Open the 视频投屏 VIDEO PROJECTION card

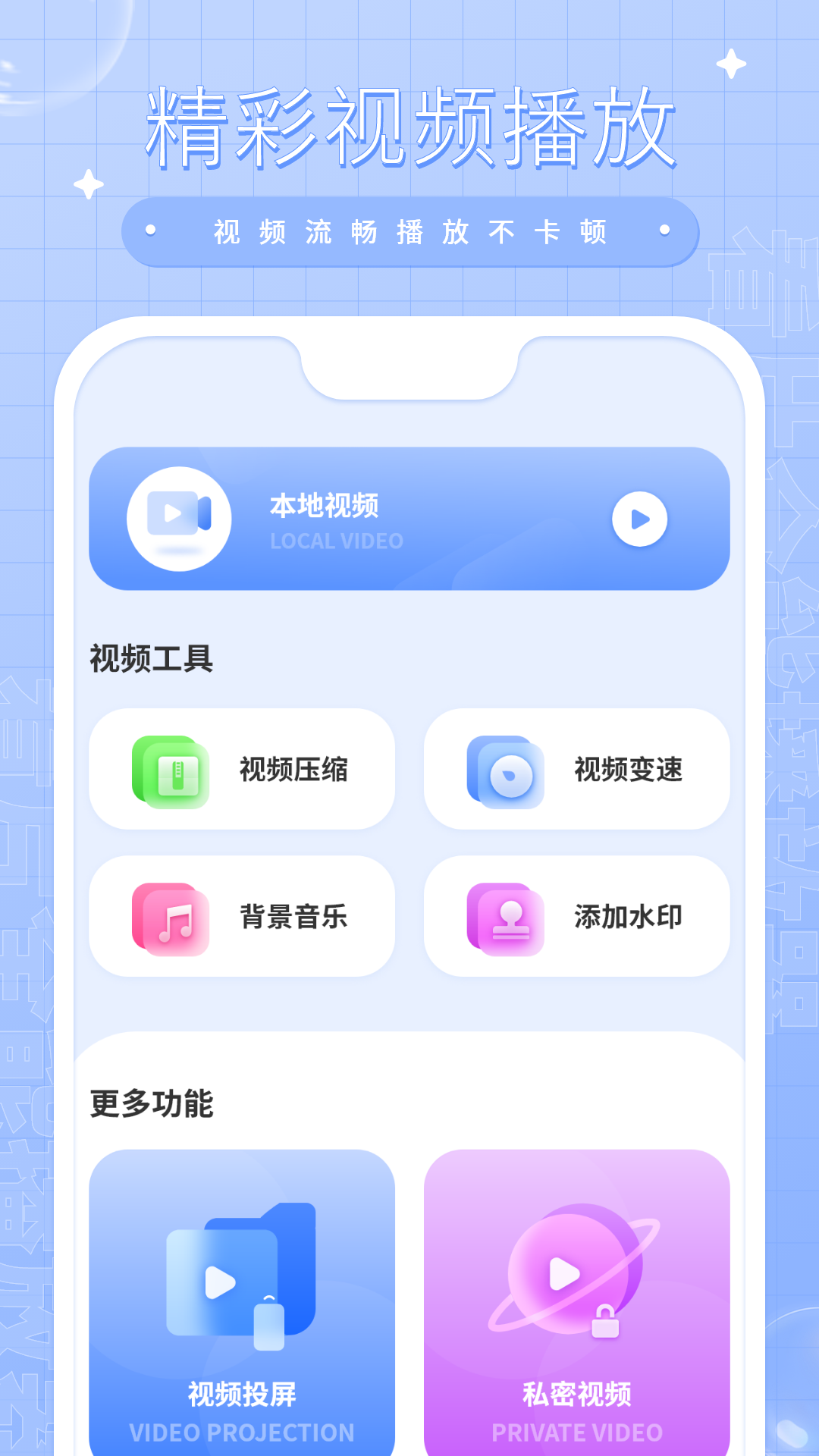click(241, 1304)
